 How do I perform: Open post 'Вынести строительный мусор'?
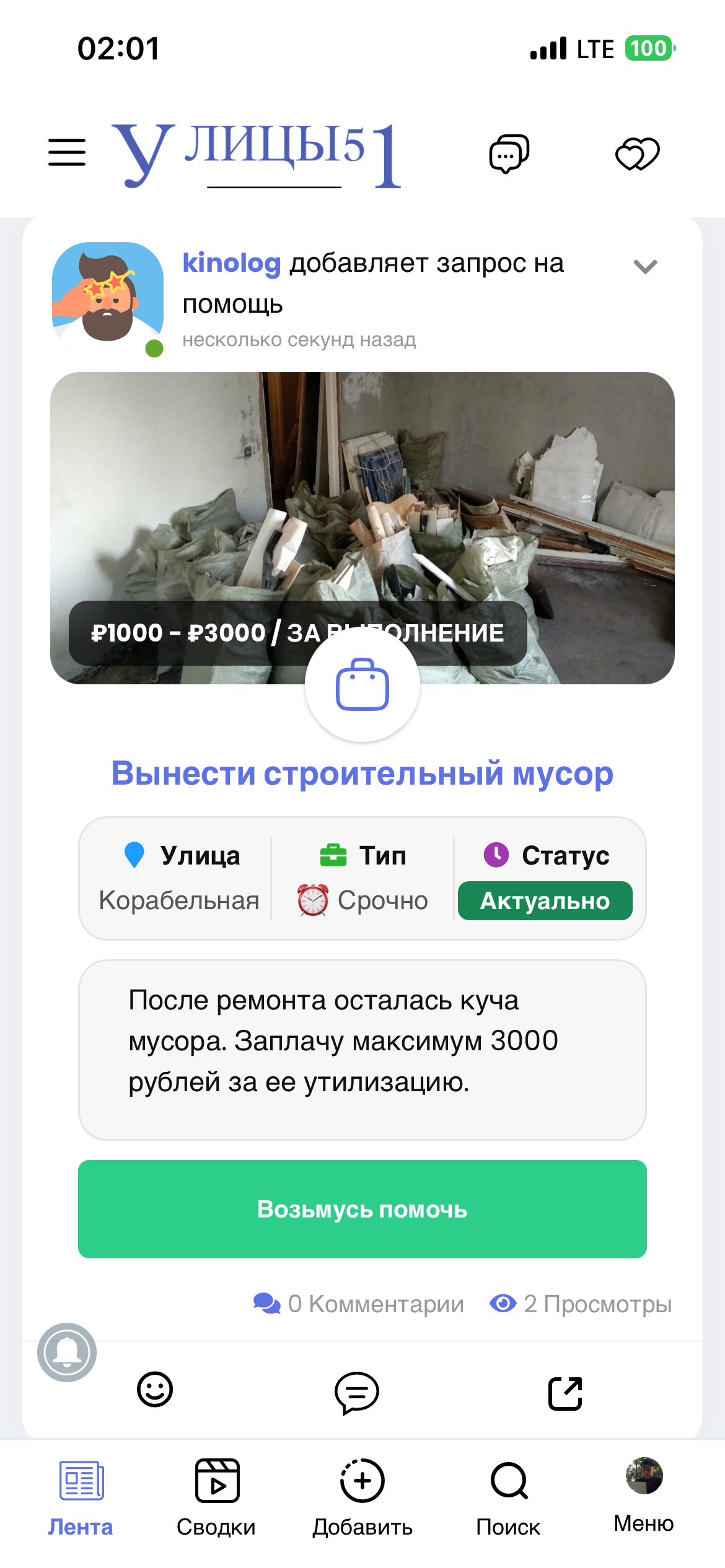(x=362, y=773)
